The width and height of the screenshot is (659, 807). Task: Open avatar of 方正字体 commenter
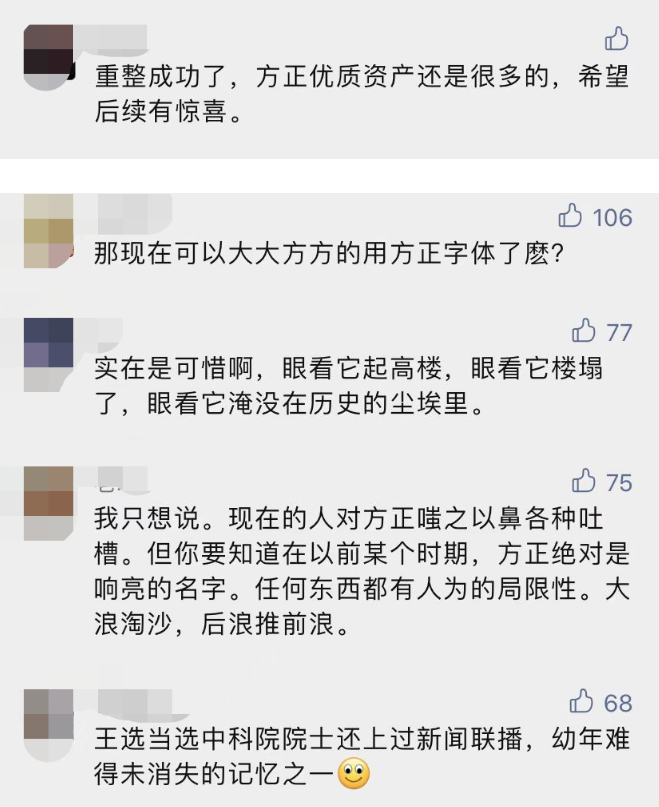[x=49, y=230]
